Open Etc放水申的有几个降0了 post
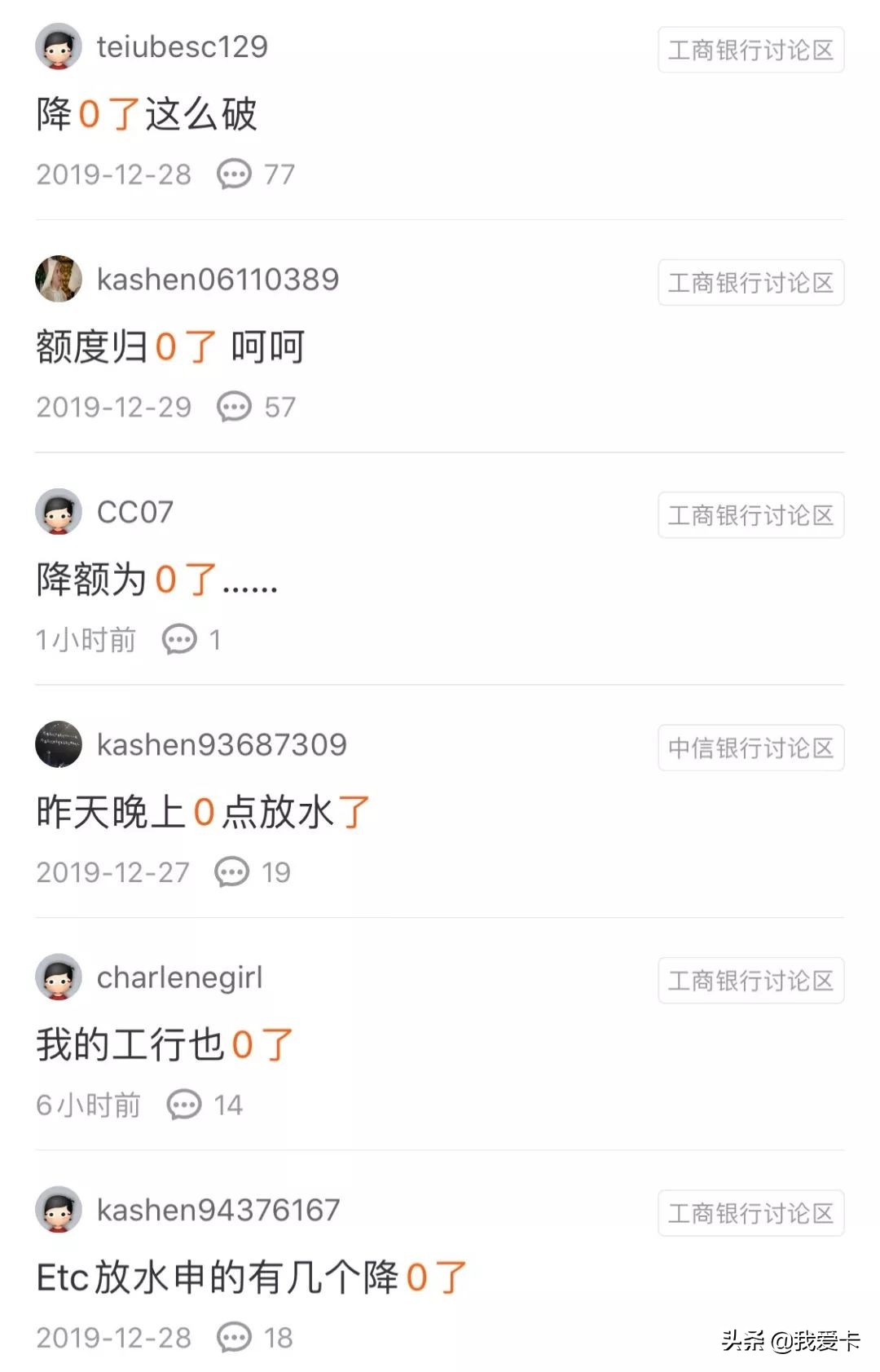The height and width of the screenshot is (1372, 880). tap(249, 1277)
